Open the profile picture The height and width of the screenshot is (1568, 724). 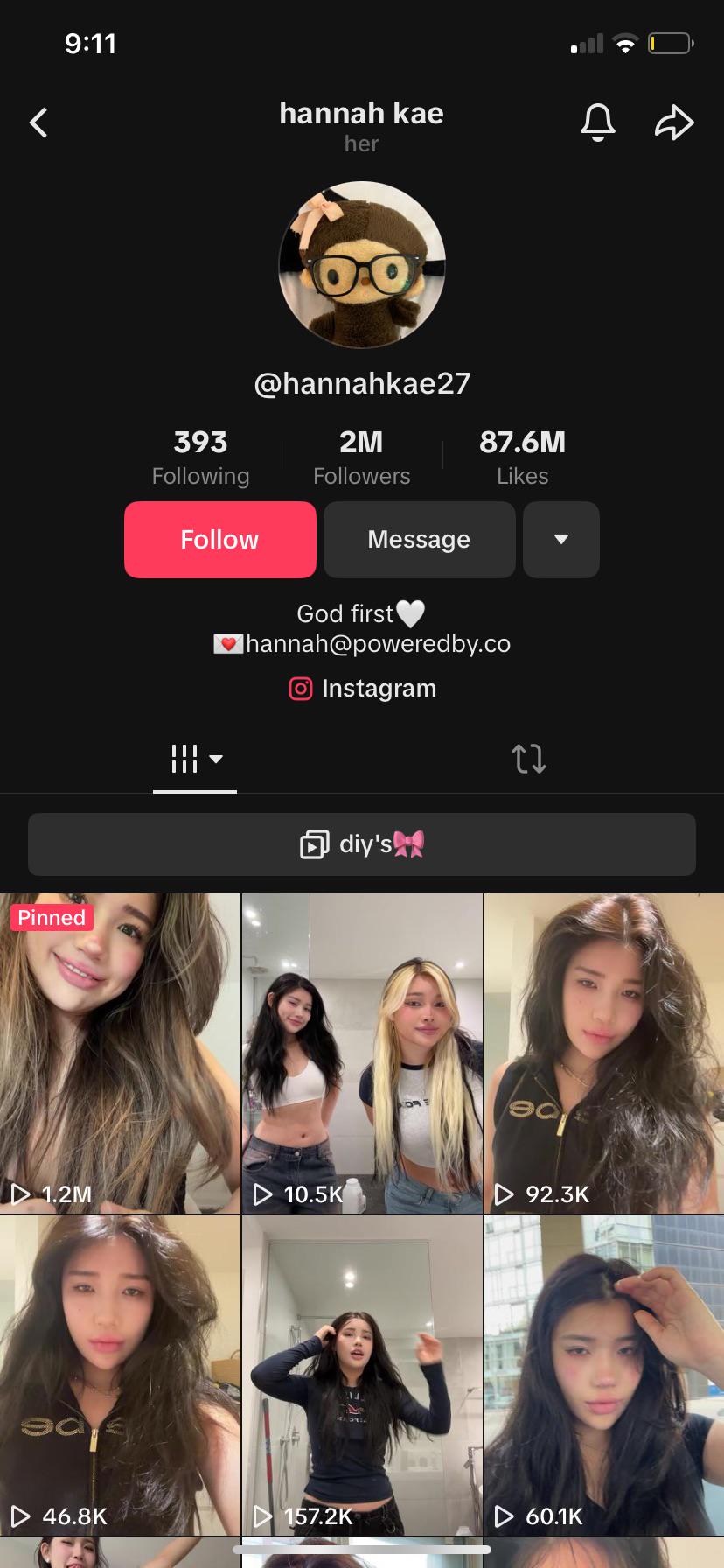pyautogui.click(x=362, y=265)
